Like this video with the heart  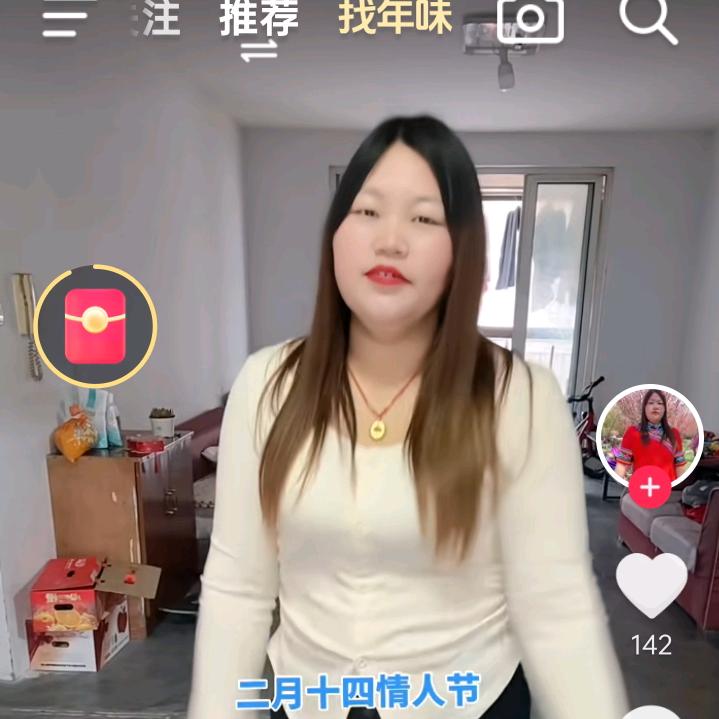click(651, 584)
